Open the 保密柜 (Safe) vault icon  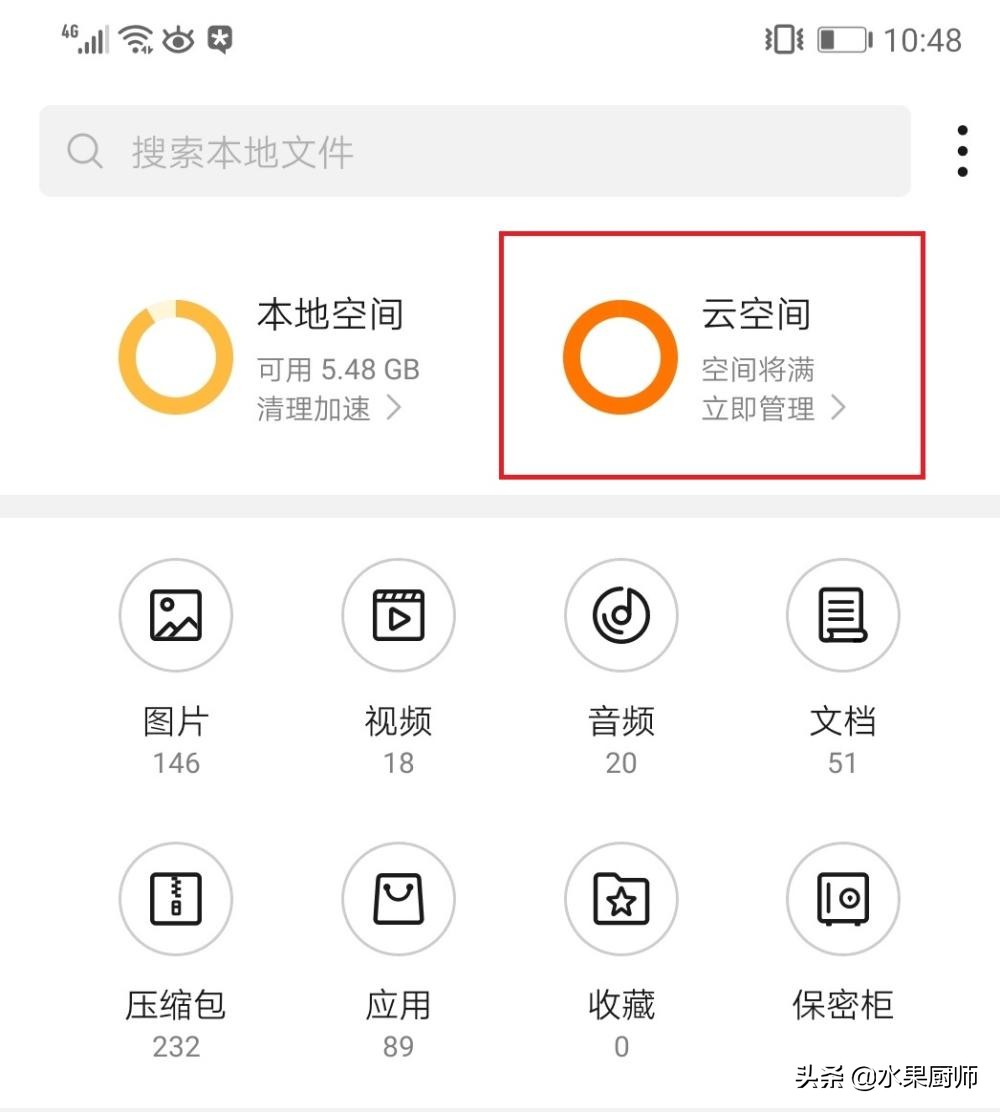point(843,898)
